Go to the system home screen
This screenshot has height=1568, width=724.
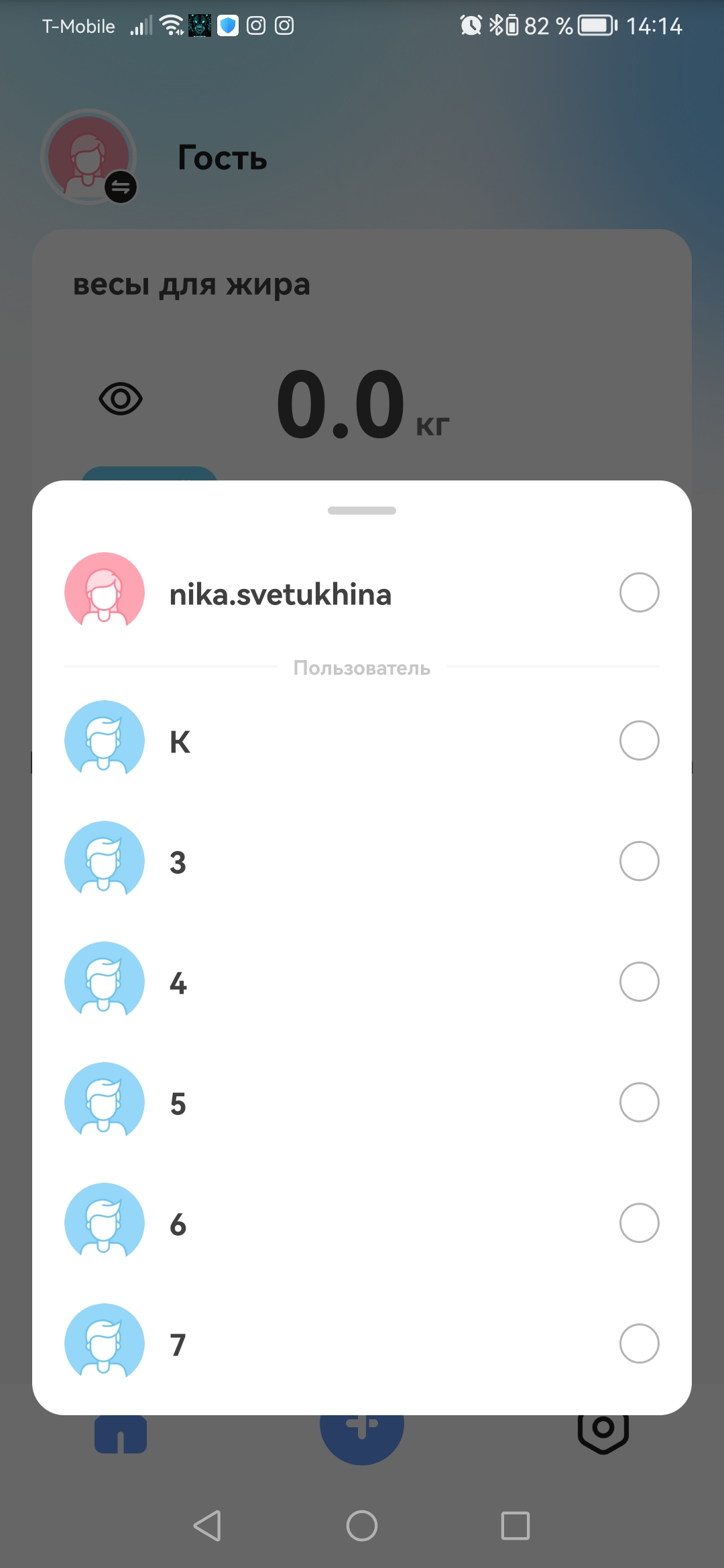(362, 1526)
